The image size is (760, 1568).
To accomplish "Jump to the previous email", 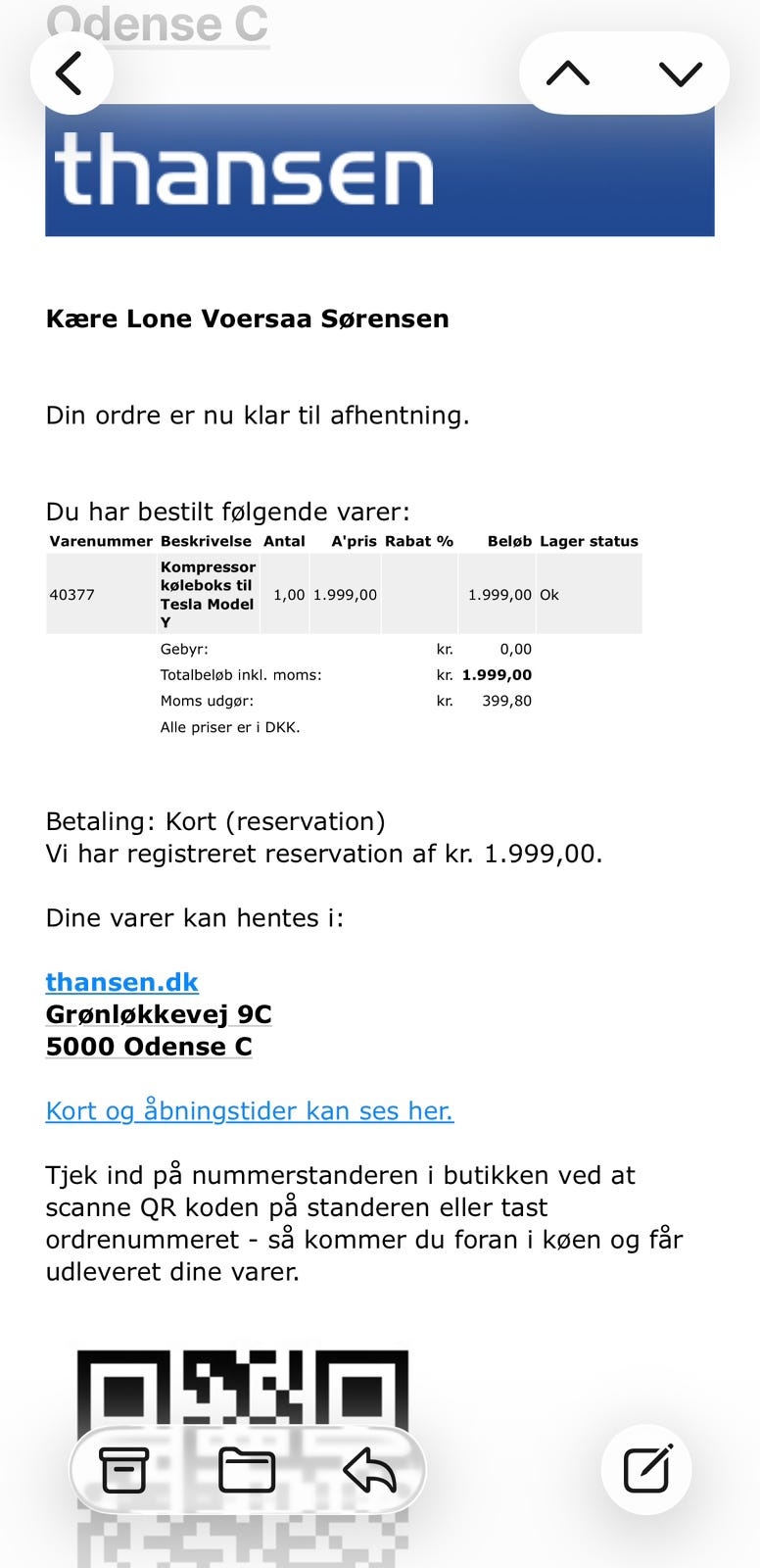I will (x=568, y=73).
